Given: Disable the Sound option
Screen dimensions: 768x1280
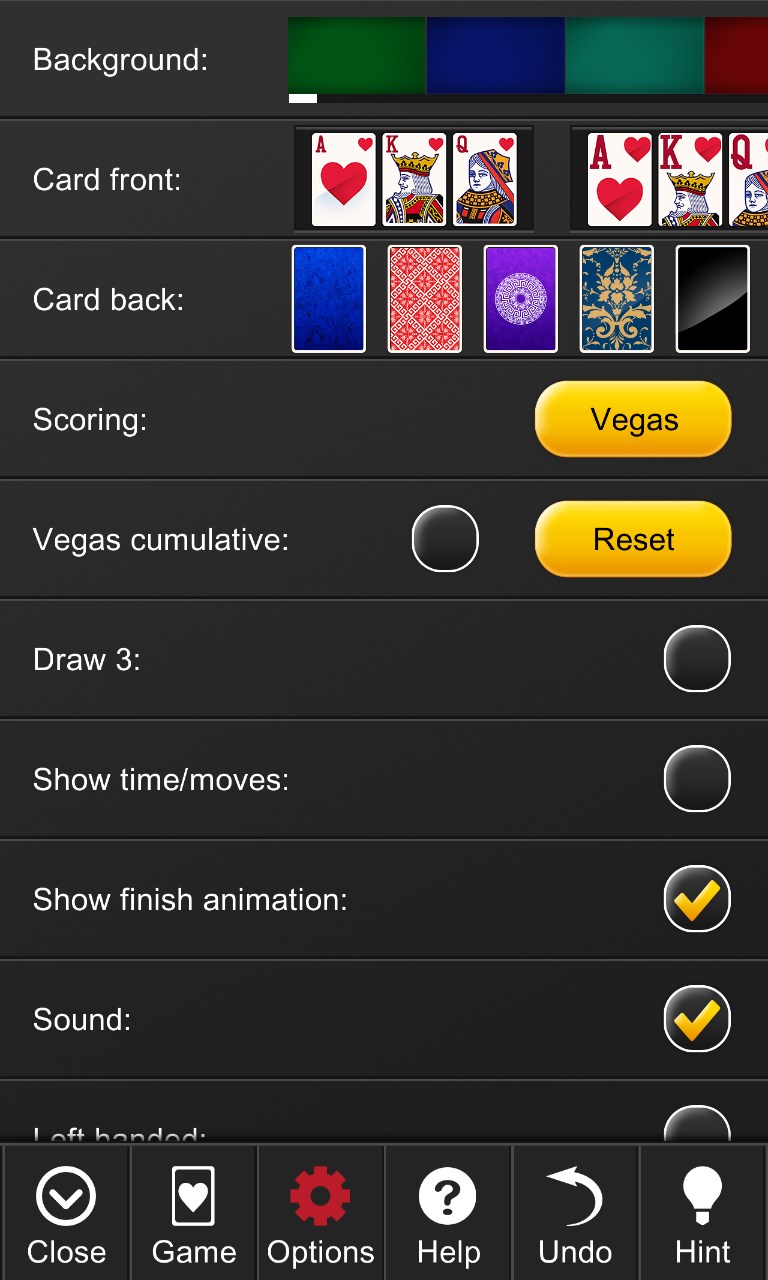Looking at the screenshot, I should point(697,1019).
